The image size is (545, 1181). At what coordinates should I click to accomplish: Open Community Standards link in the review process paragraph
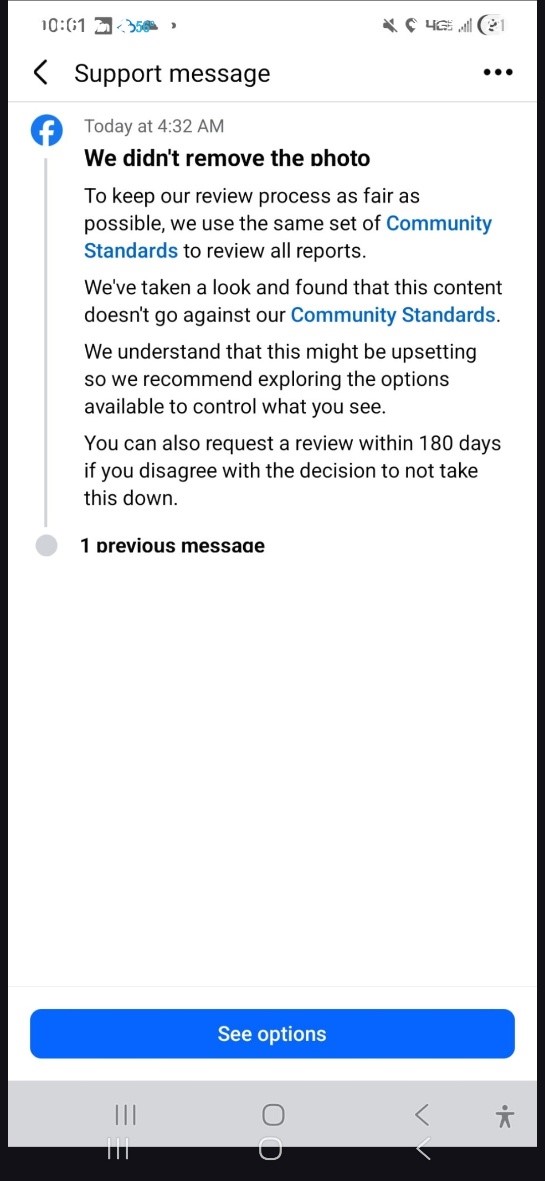[288, 237]
